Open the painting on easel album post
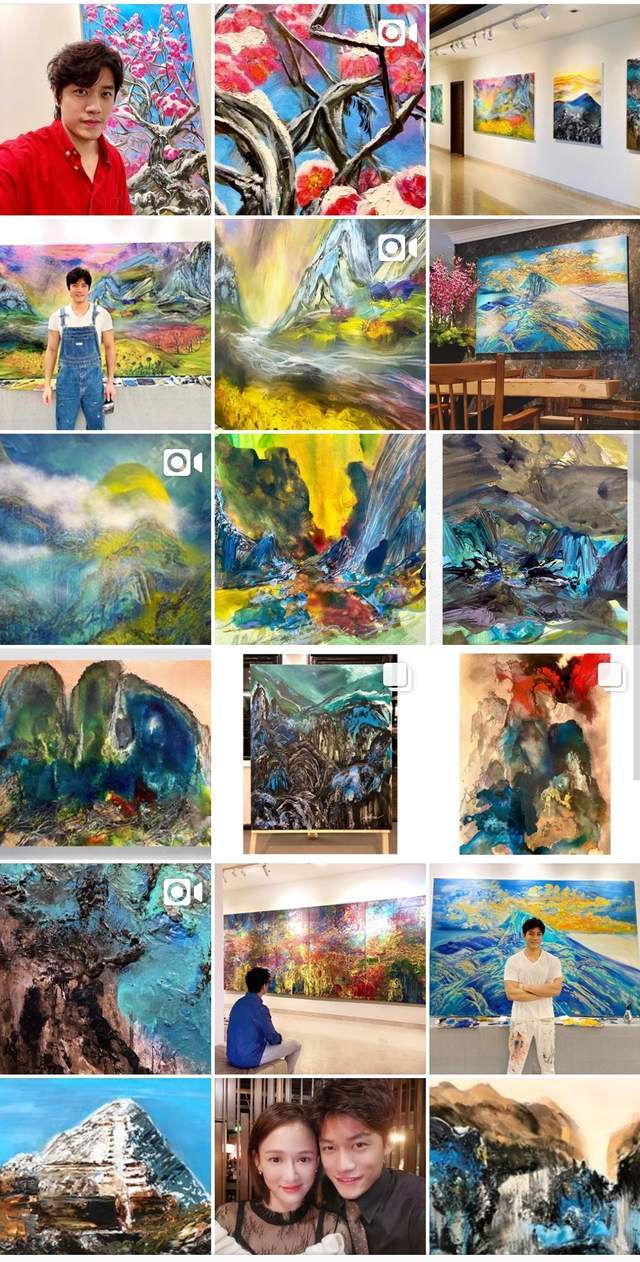The width and height of the screenshot is (640, 1262). click(x=320, y=752)
